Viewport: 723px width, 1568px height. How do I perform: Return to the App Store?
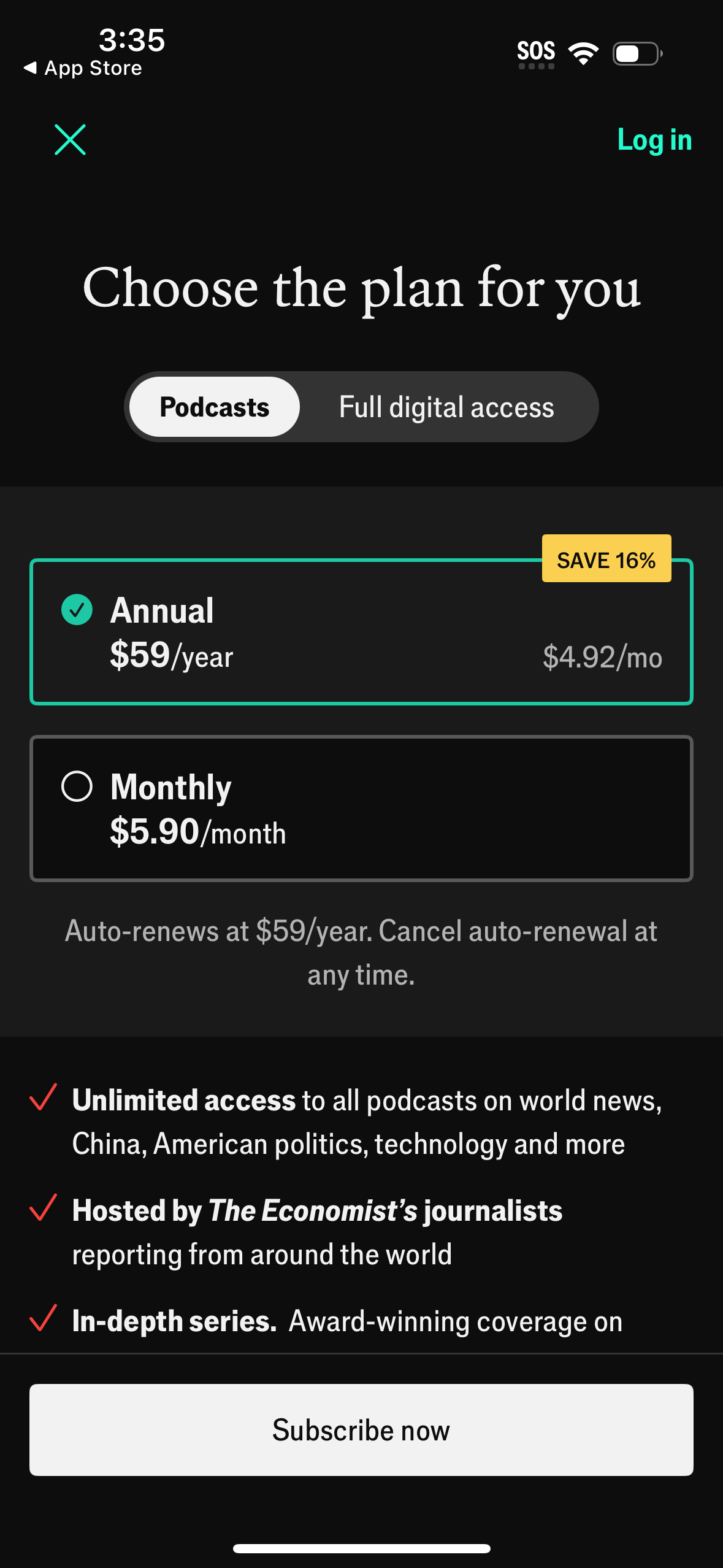tap(83, 68)
